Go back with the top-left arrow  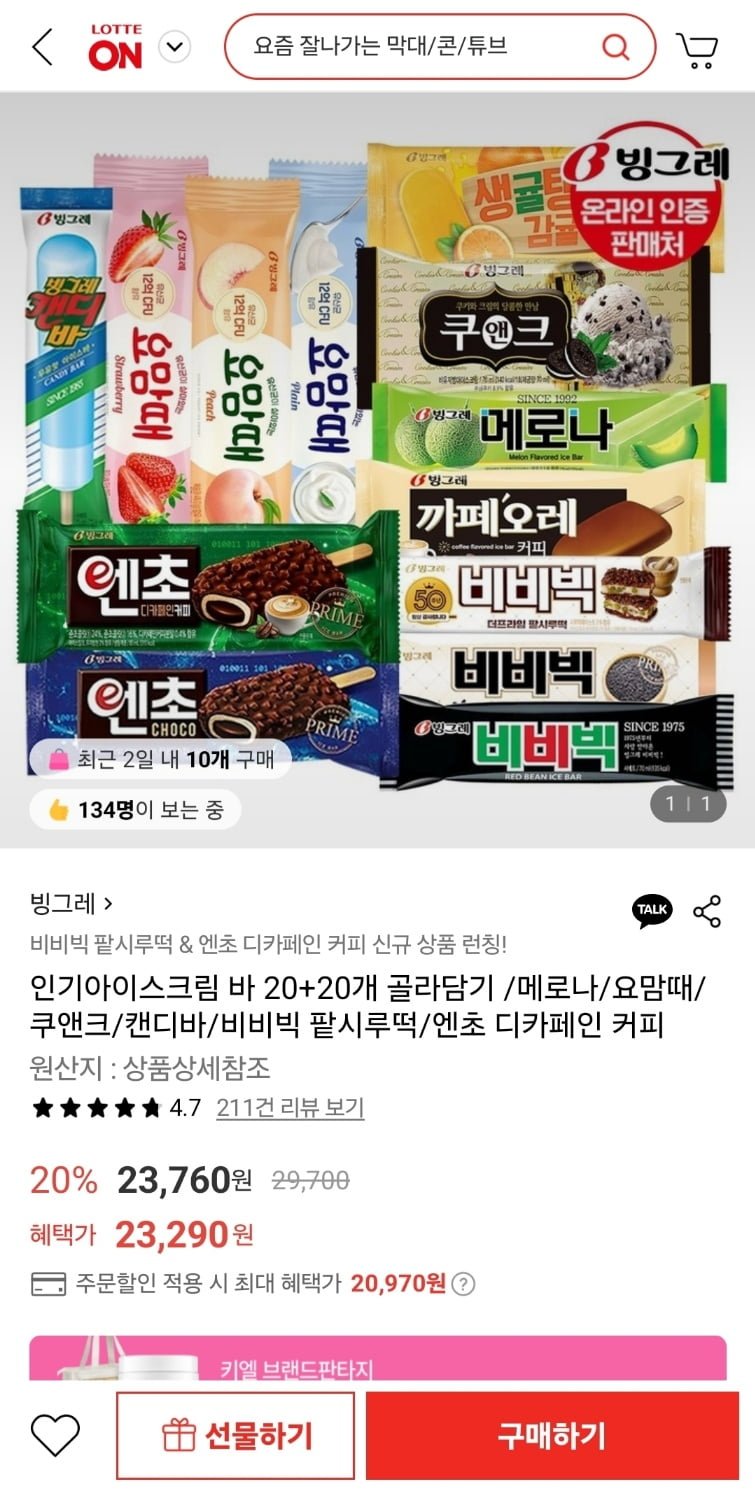pos(42,47)
